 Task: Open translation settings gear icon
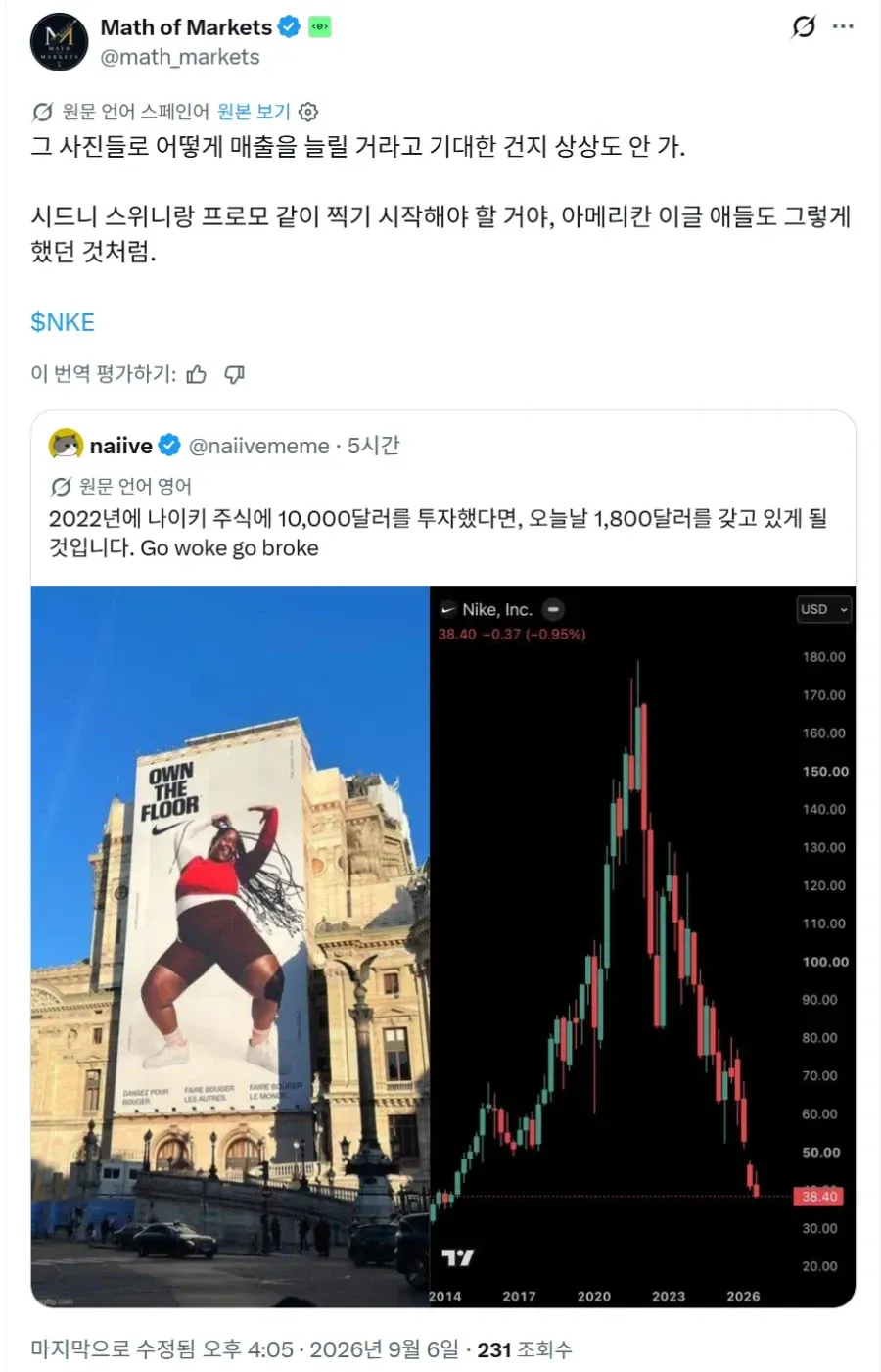point(308,112)
